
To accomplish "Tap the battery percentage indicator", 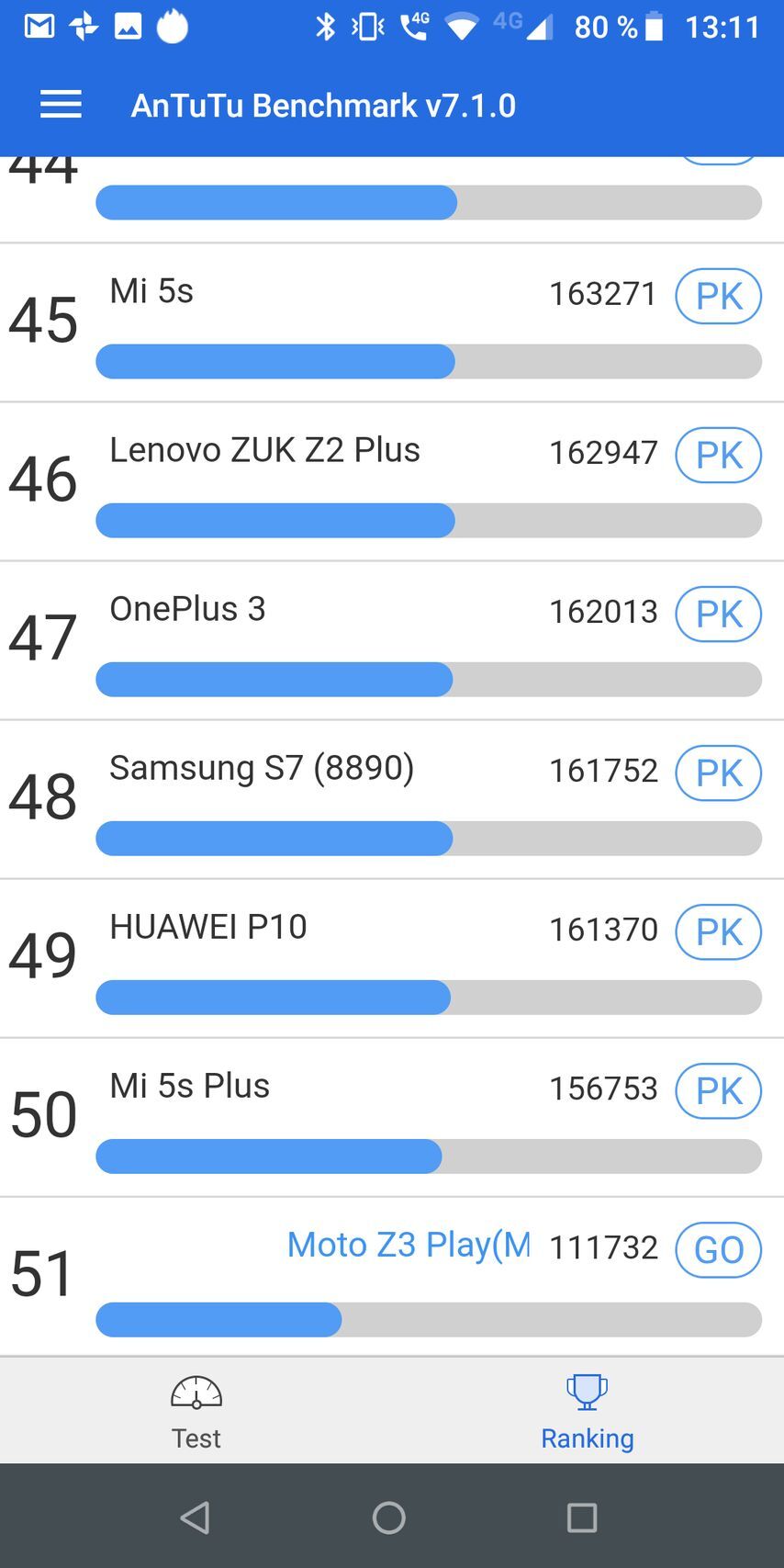I will pos(606,28).
